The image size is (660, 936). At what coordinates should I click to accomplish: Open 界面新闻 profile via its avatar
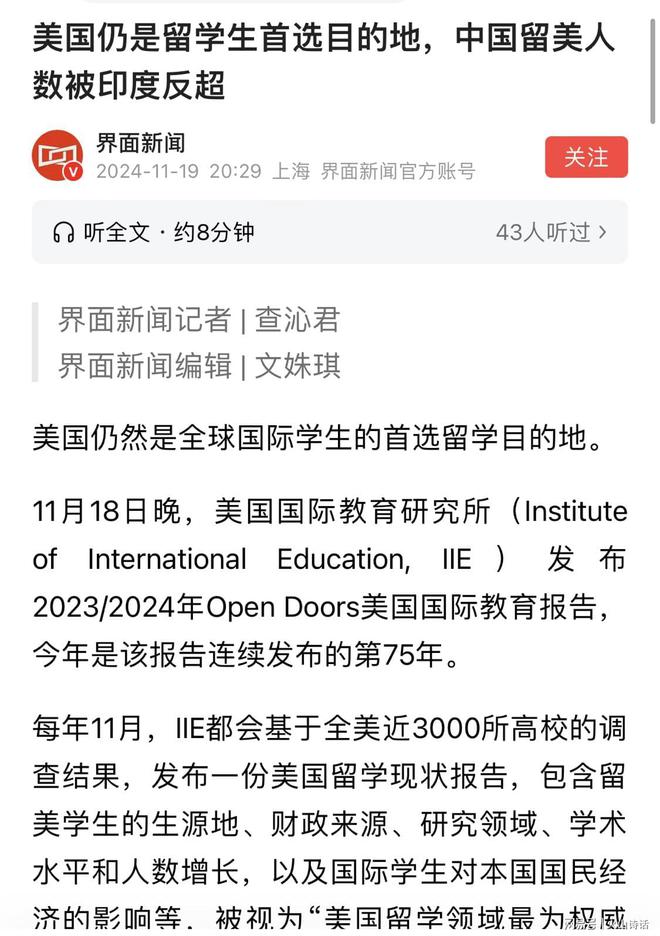[x=58, y=156]
